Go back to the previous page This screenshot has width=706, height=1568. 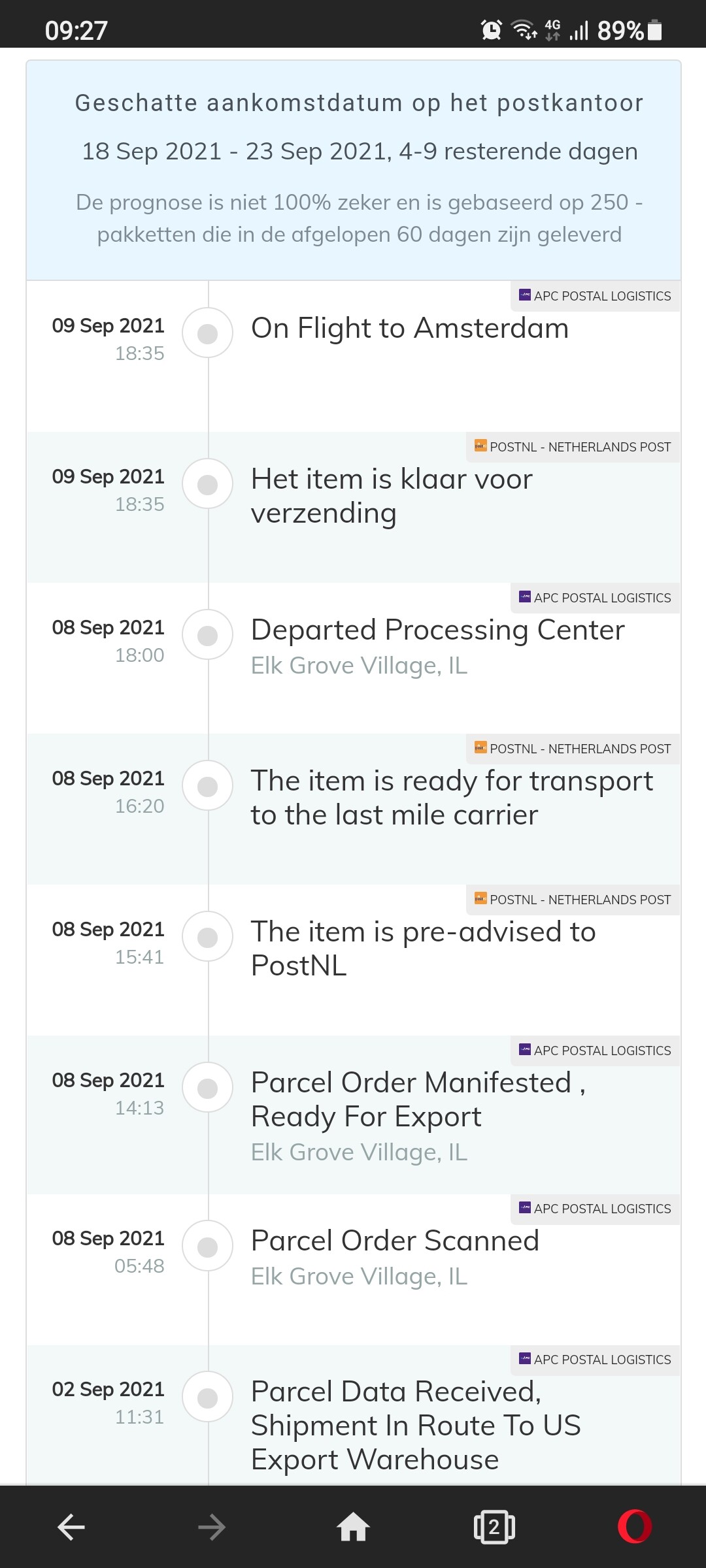[71, 1527]
